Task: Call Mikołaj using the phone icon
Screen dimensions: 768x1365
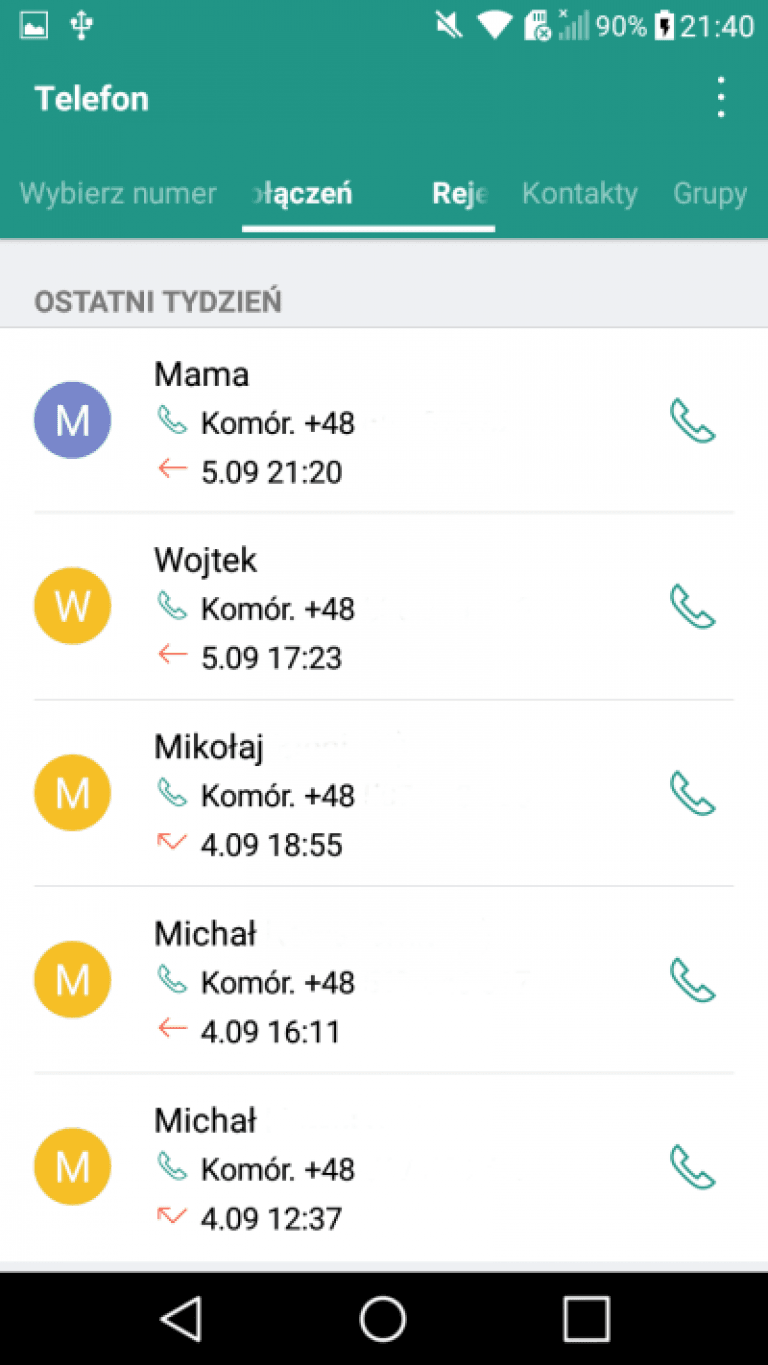Action: (692, 794)
